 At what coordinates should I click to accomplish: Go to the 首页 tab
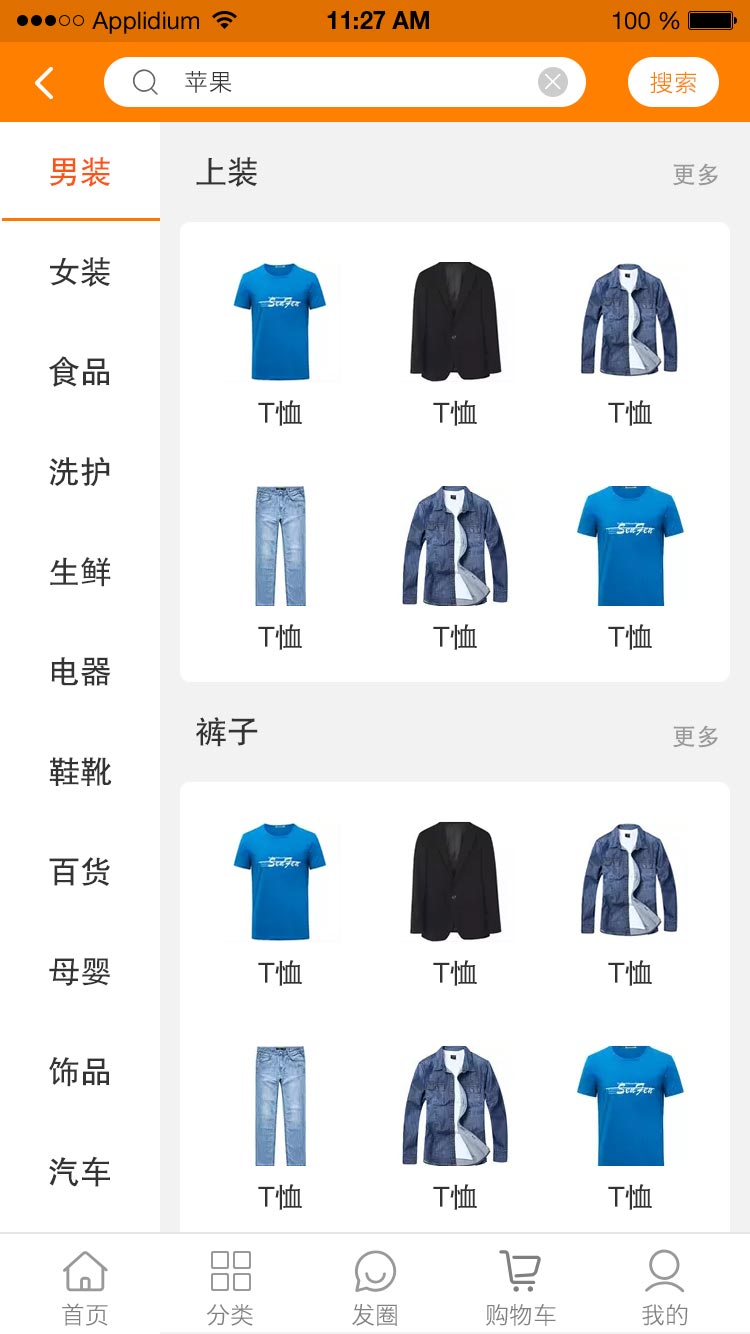(x=85, y=1288)
